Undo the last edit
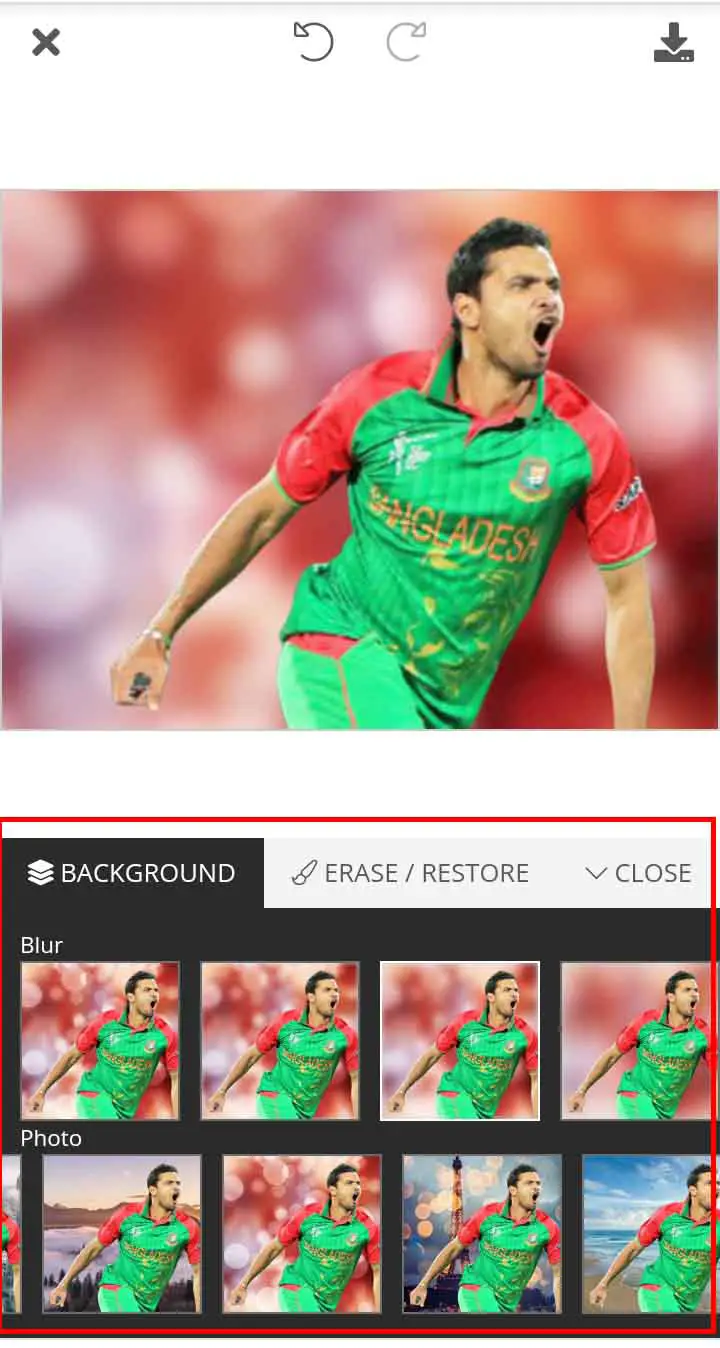720x1348 pixels. 313,42
